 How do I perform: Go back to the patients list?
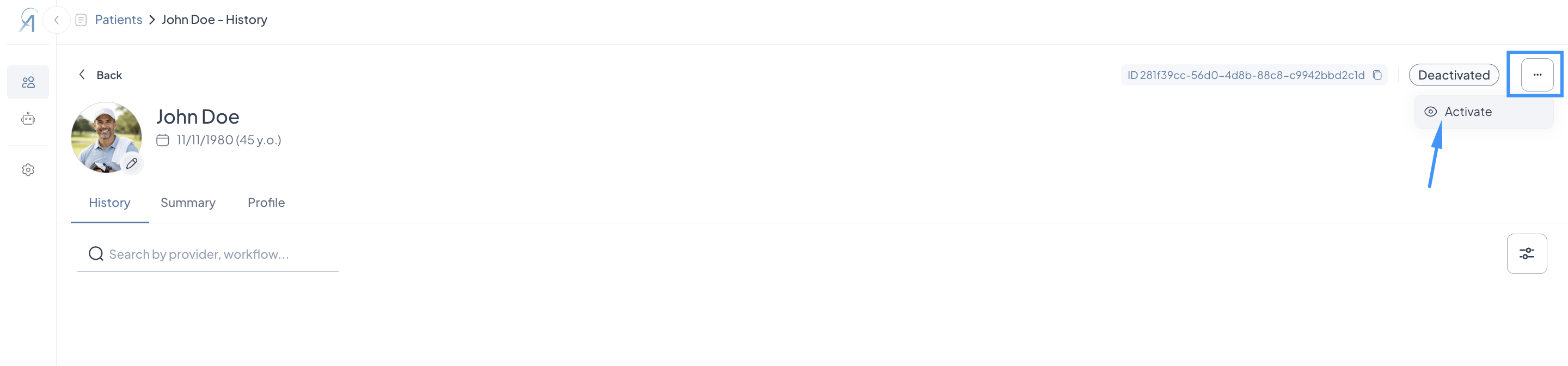[100, 75]
